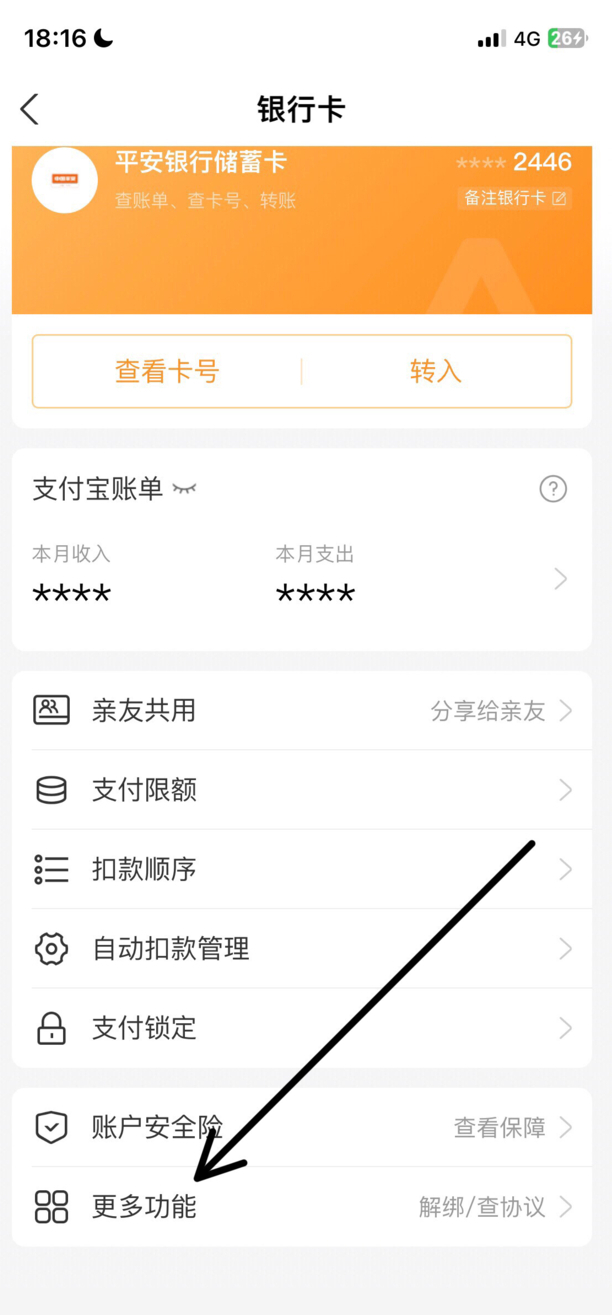Viewport: 612px width, 1315px height.
Task: Tap the 转入 button
Action: [x=436, y=371]
